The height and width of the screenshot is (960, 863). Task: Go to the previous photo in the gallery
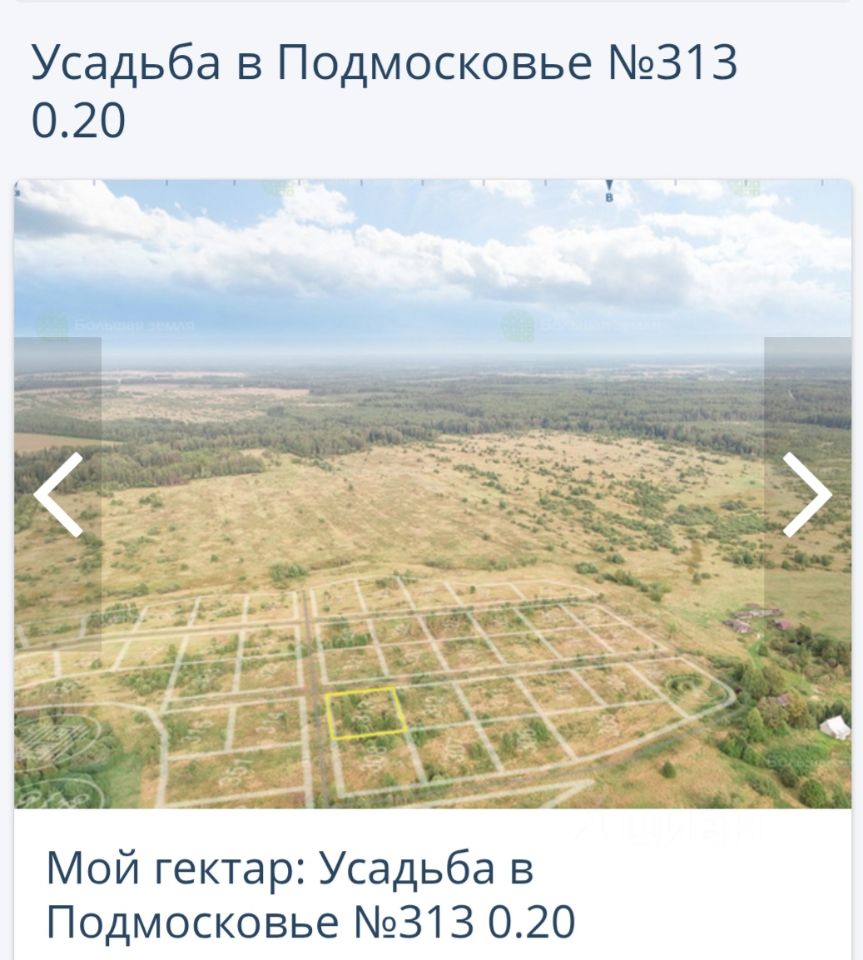(58, 495)
